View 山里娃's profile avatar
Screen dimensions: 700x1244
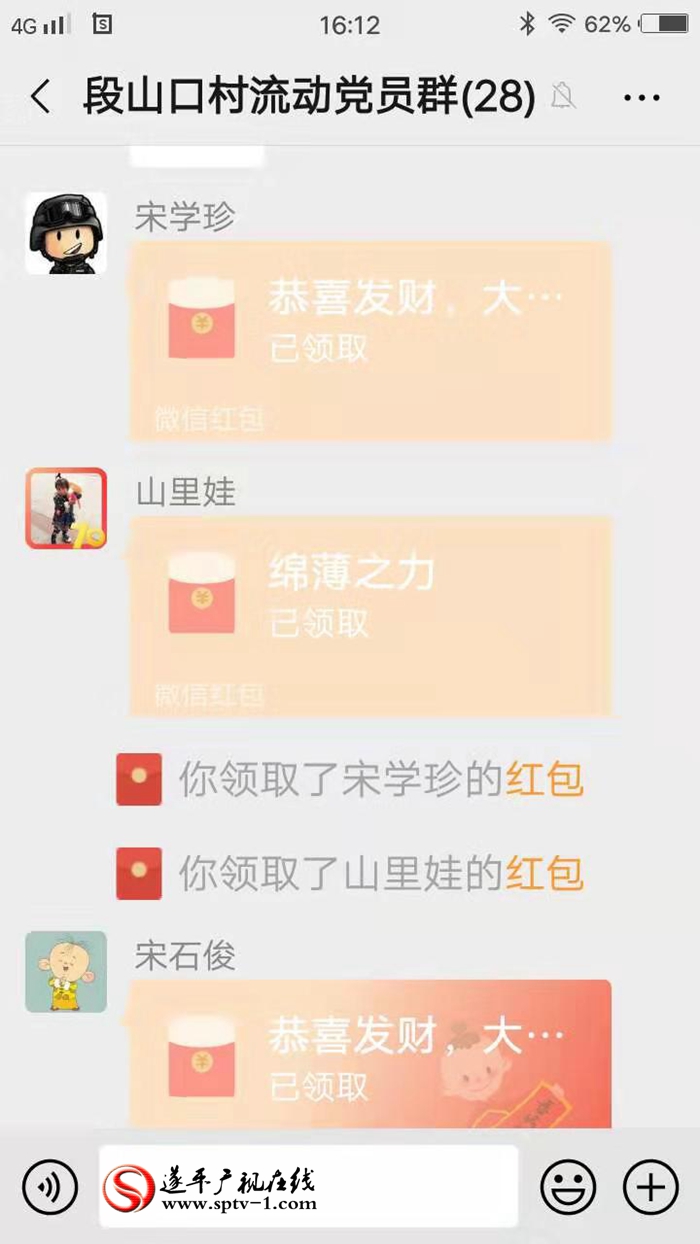point(66,509)
